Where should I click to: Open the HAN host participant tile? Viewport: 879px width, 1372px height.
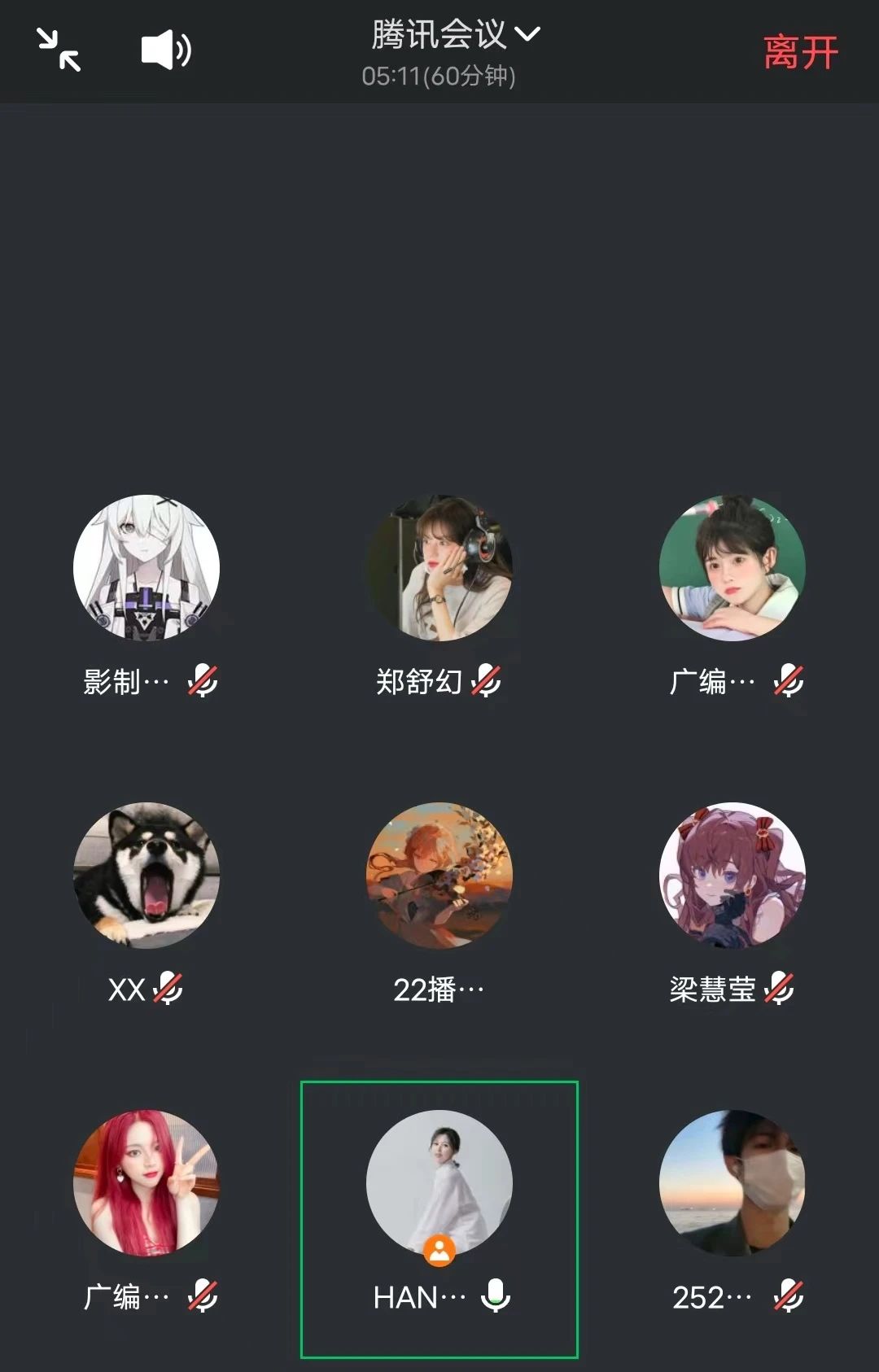(439, 1184)
